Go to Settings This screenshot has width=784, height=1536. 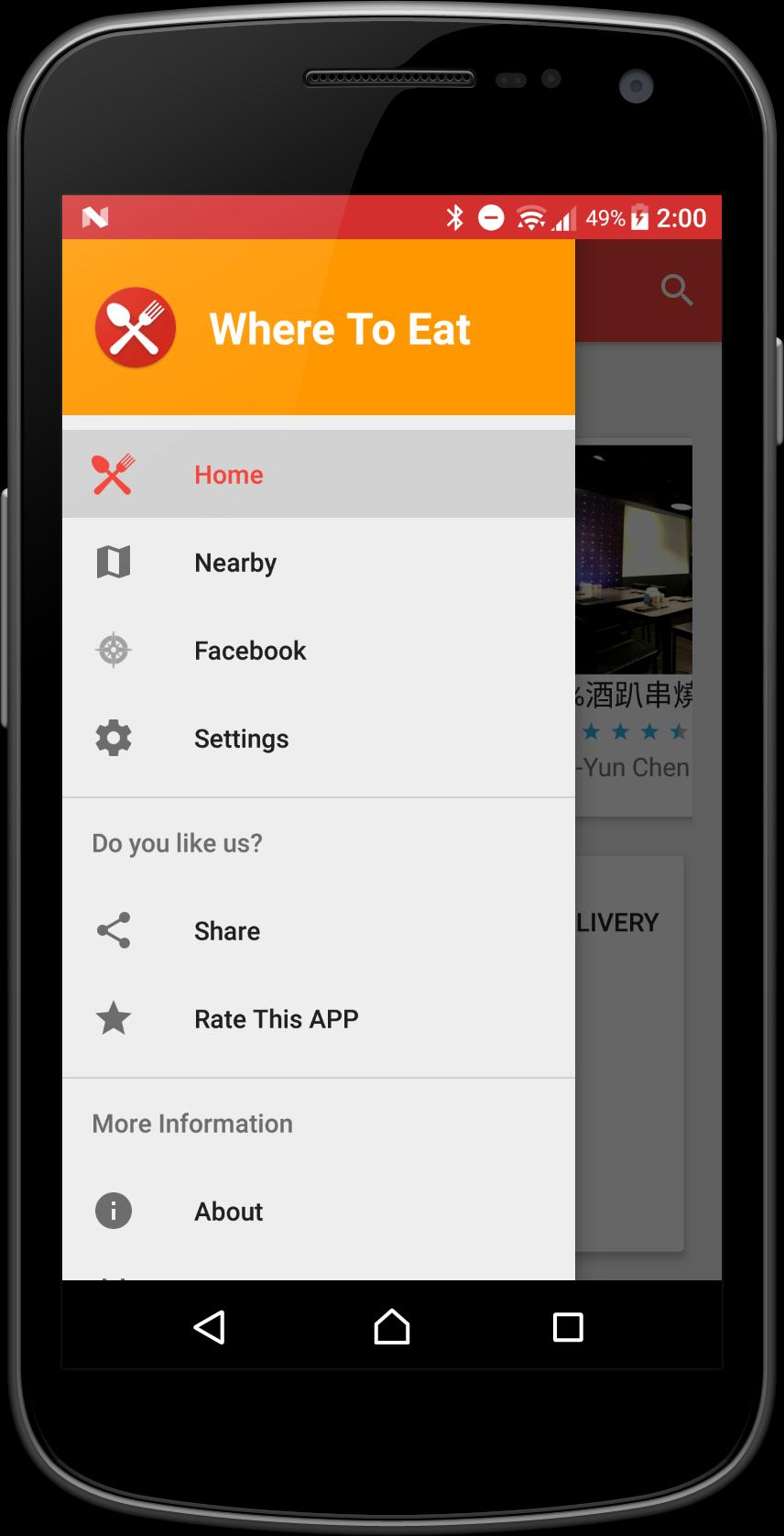[241, 739]
